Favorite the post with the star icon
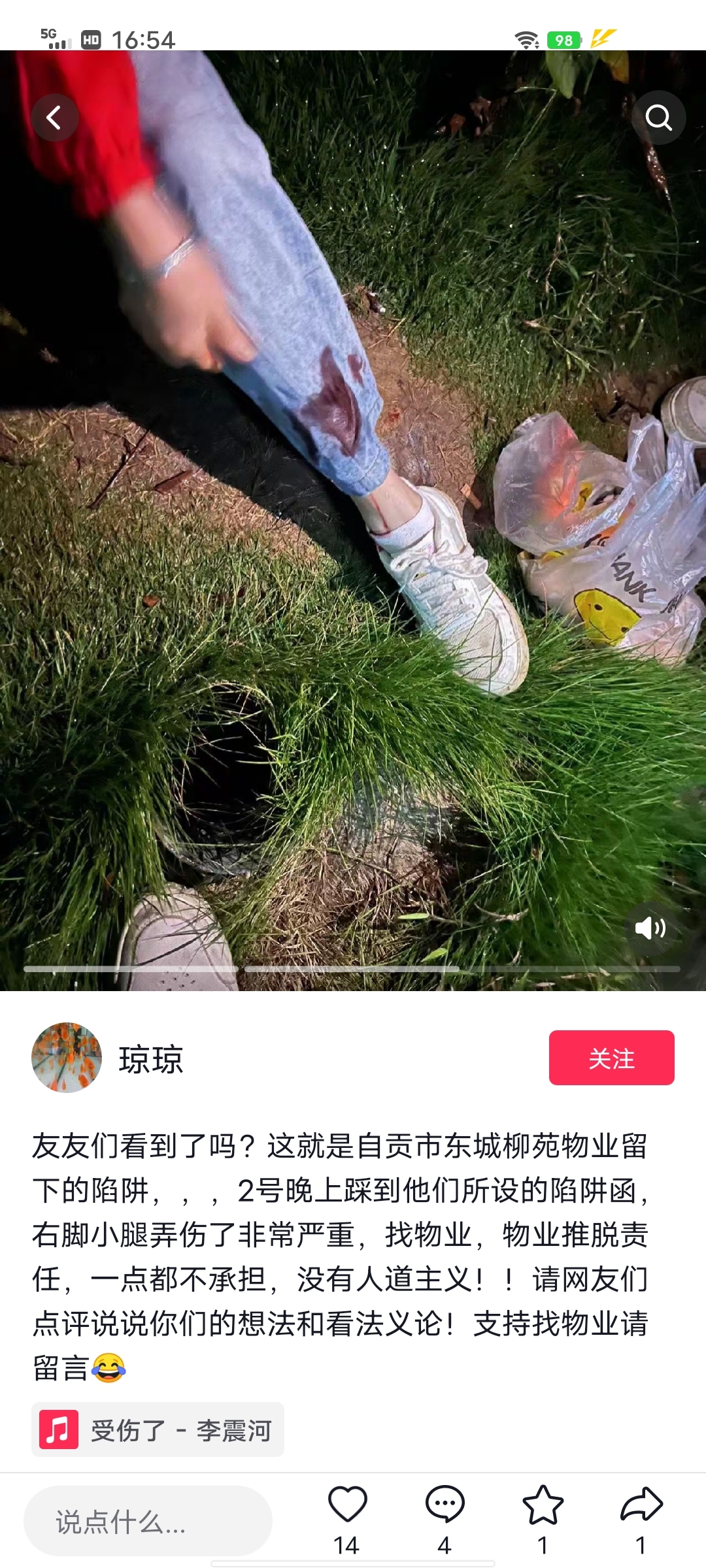This screenshot has width=706, height=1568. (x=543, y=1505)
